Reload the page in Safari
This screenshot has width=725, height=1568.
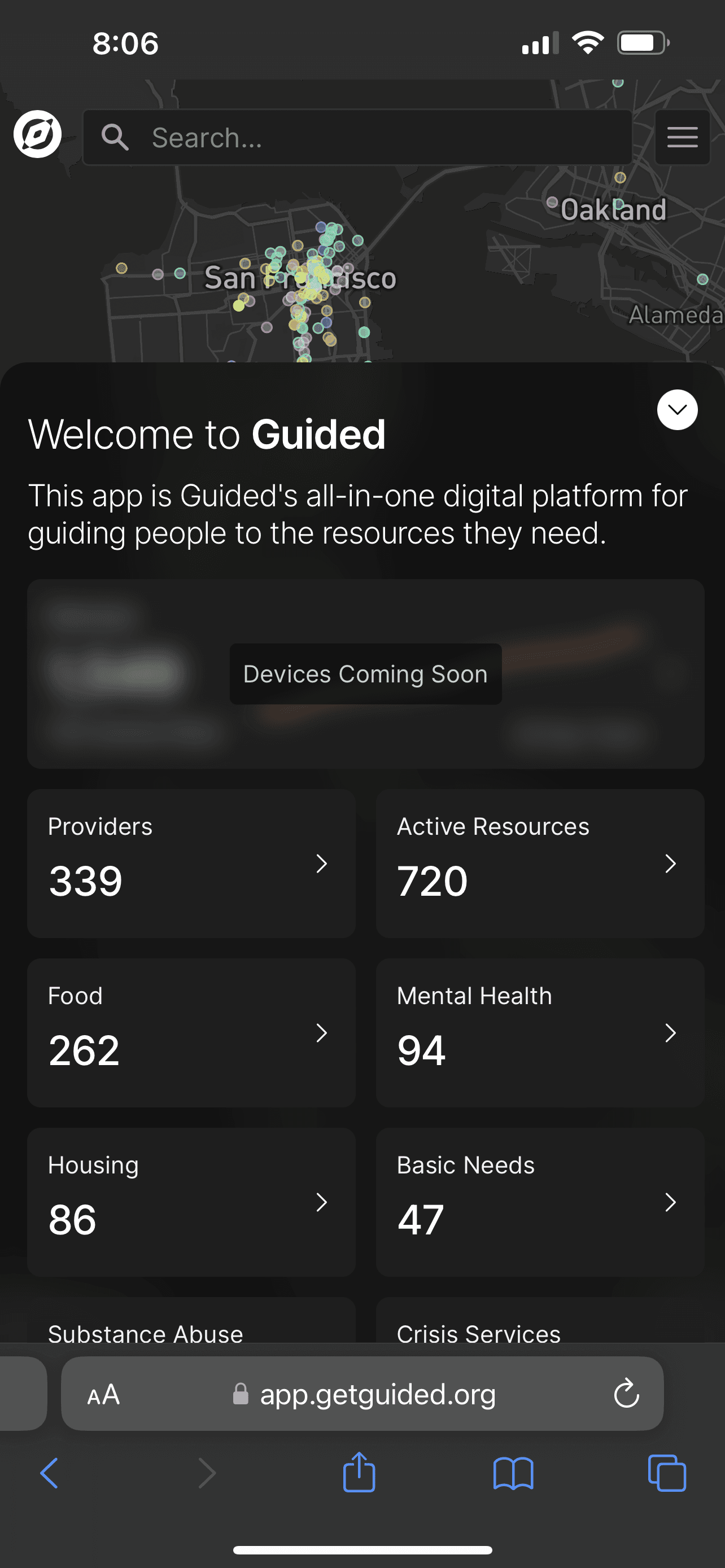pos(626,1393)
